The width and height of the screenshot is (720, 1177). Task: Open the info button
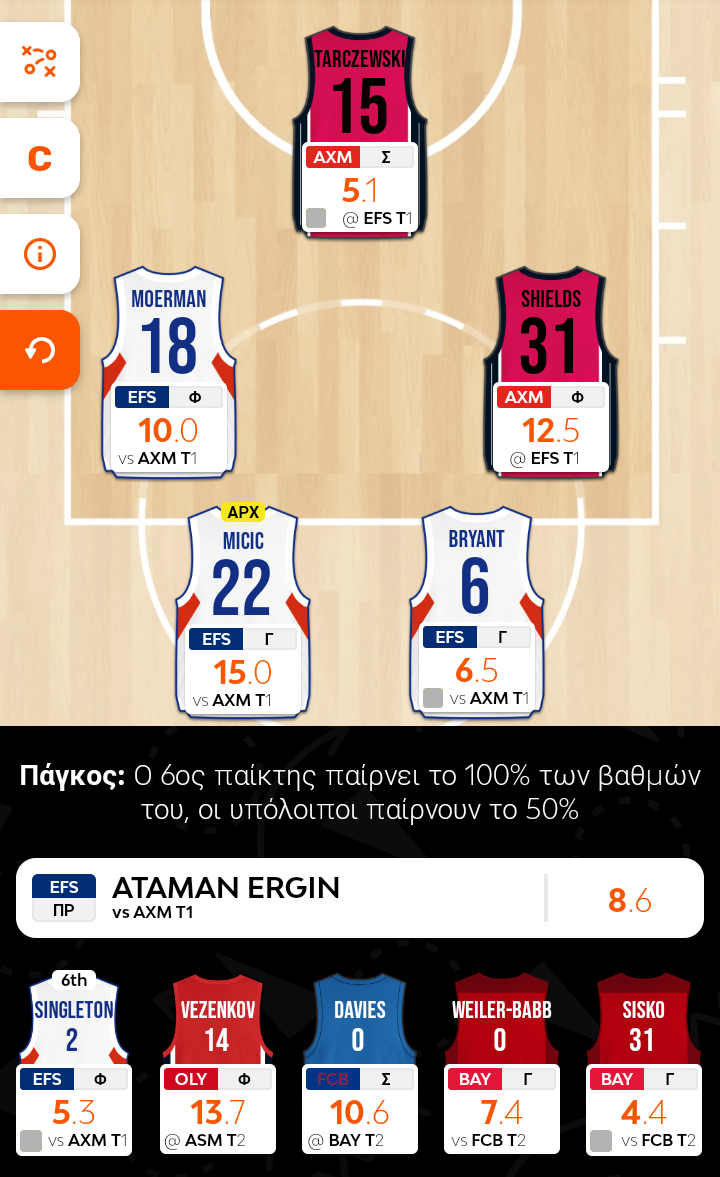pyautogui.click(x=39, y=254)
